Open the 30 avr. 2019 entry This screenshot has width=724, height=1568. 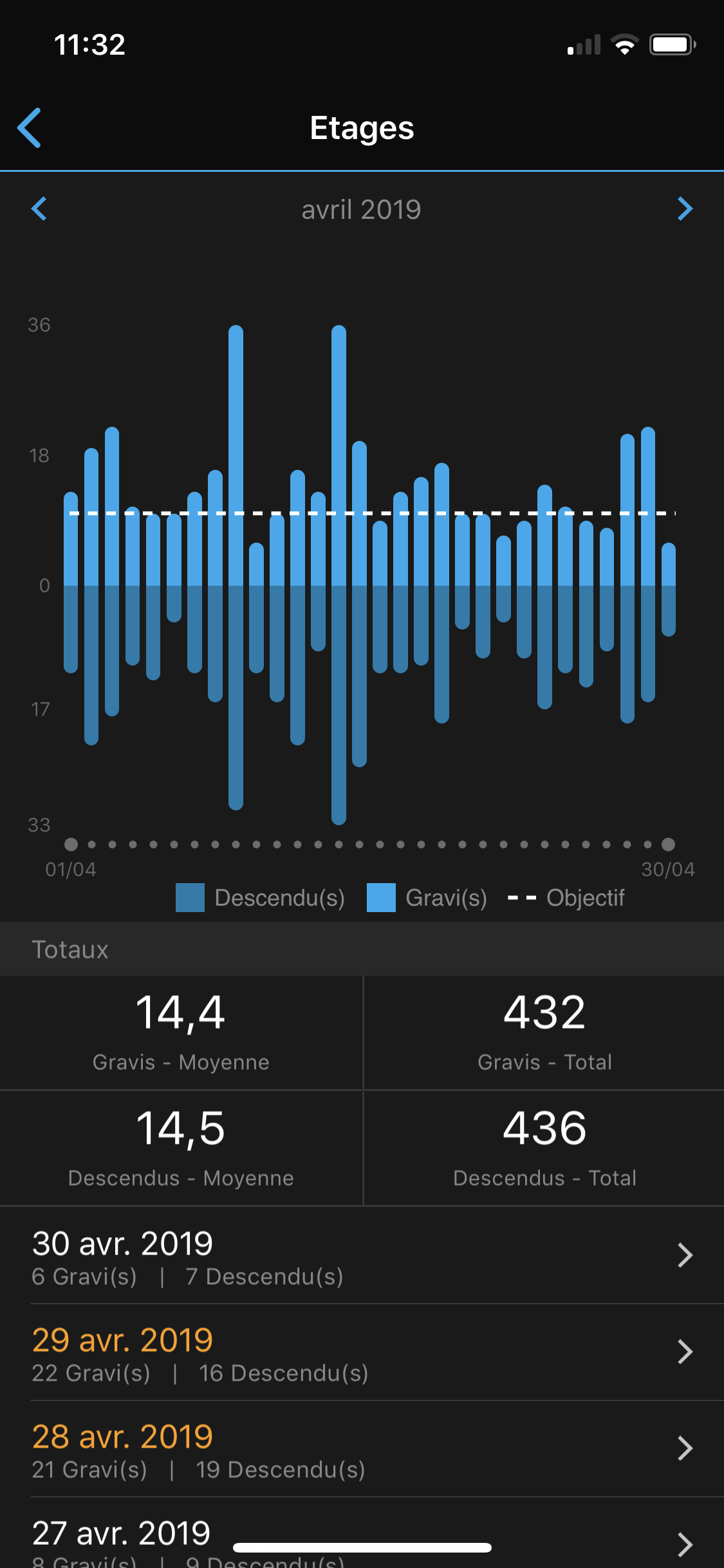[362, 1256]
